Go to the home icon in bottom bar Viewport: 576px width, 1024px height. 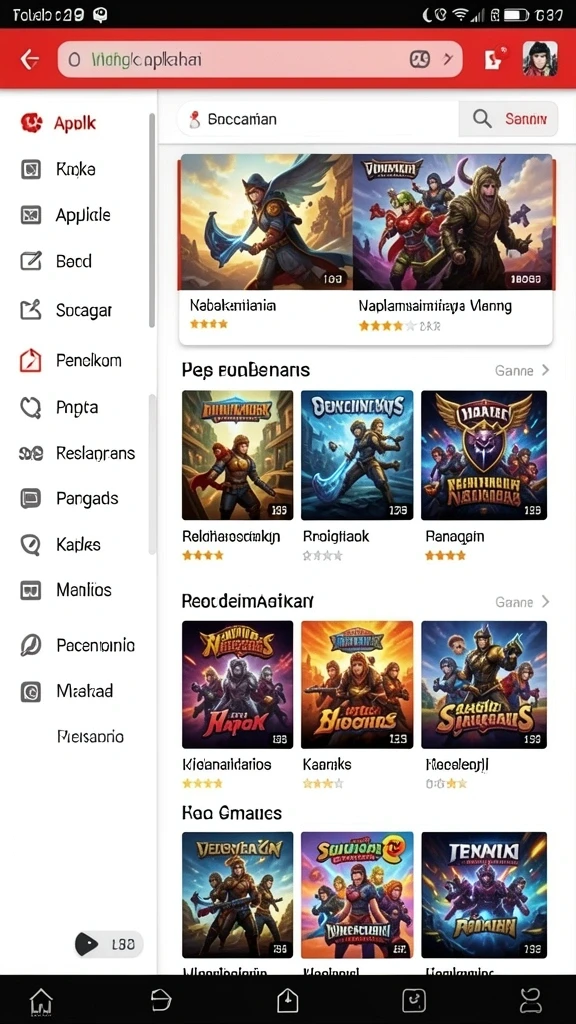tap(41, 1000)
